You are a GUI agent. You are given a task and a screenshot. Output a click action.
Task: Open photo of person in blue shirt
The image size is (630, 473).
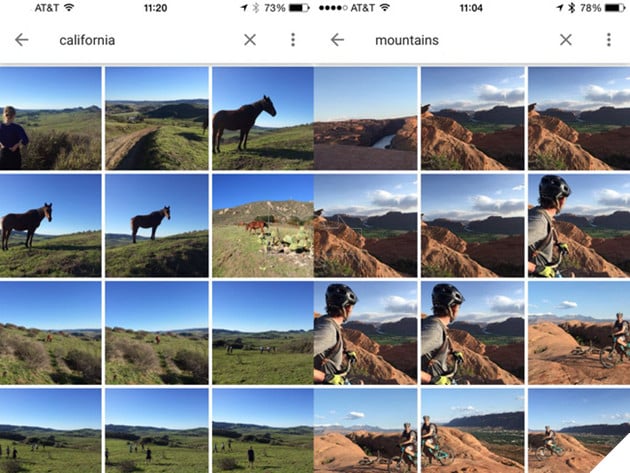pos(50,118)
